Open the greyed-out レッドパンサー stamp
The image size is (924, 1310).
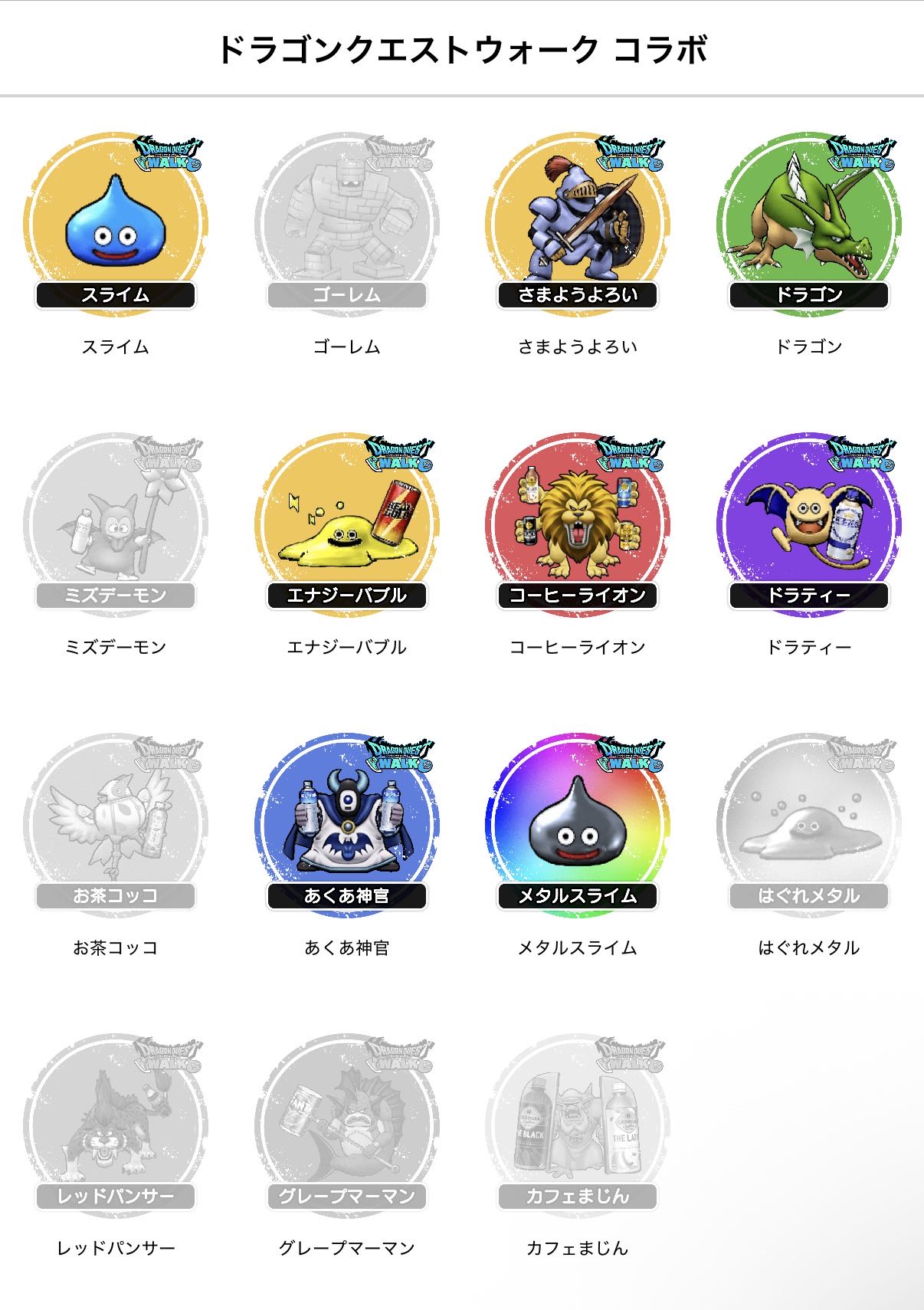click(x=116, y=1124)
